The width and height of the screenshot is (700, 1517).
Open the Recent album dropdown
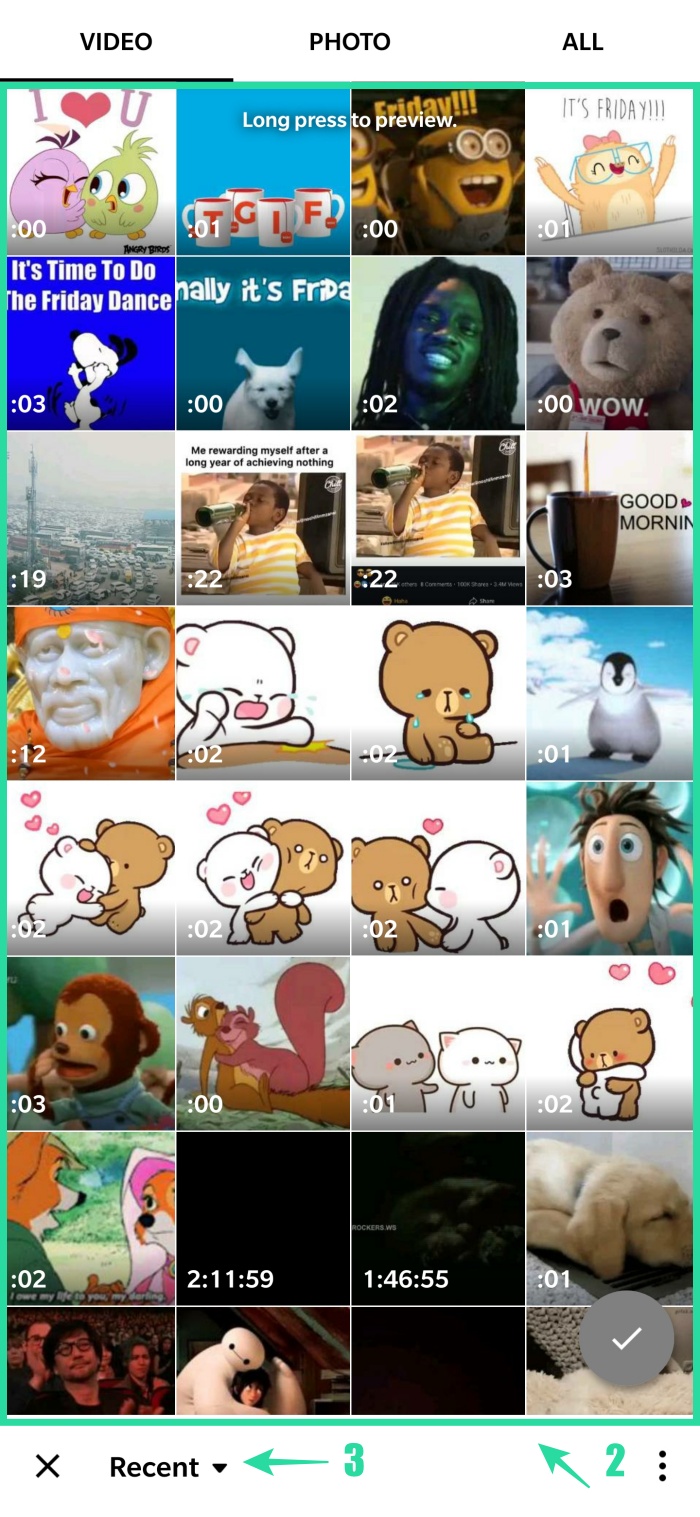point(168,1467)
